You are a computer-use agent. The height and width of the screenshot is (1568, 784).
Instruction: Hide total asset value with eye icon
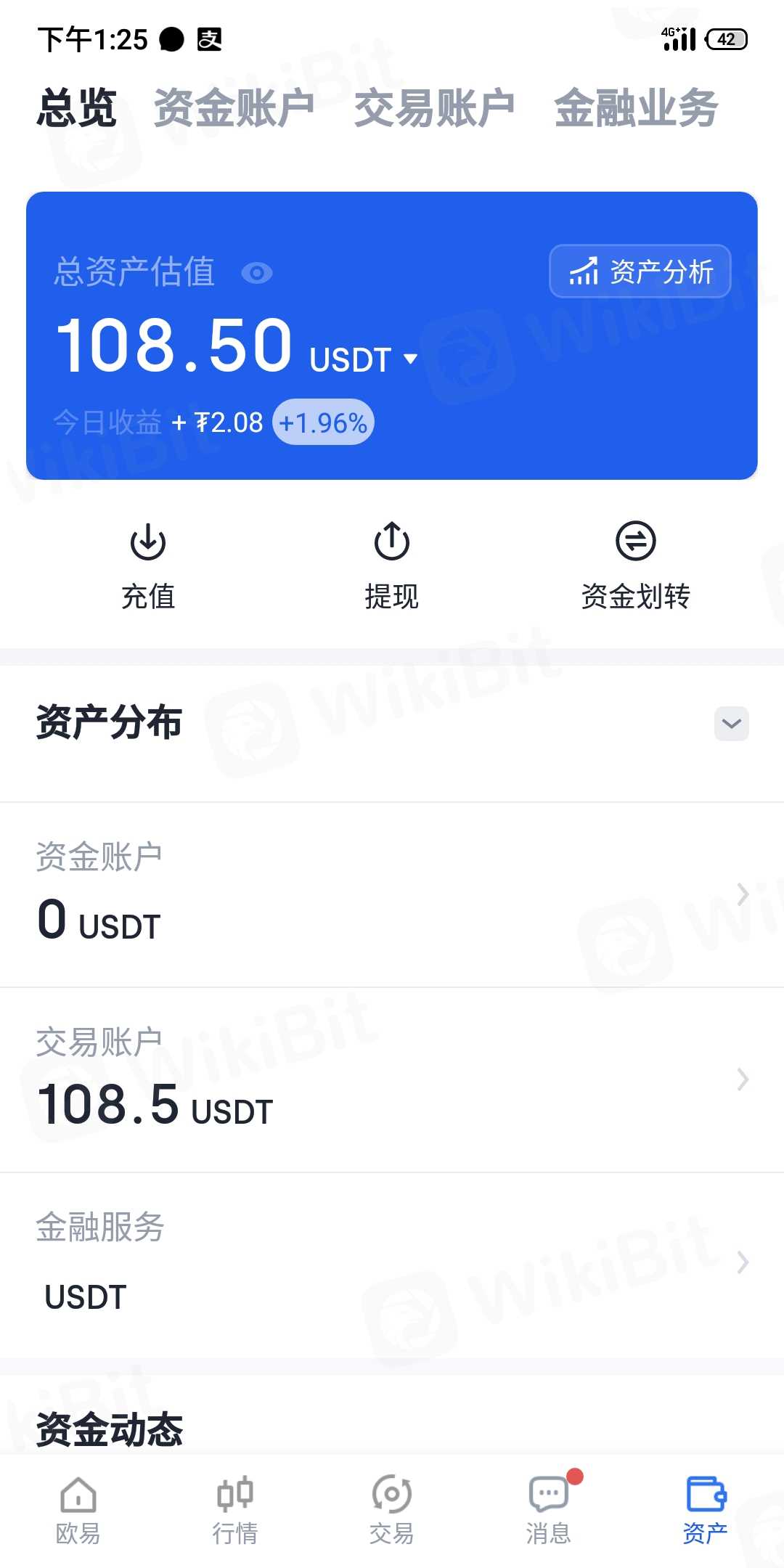point(257,273)
